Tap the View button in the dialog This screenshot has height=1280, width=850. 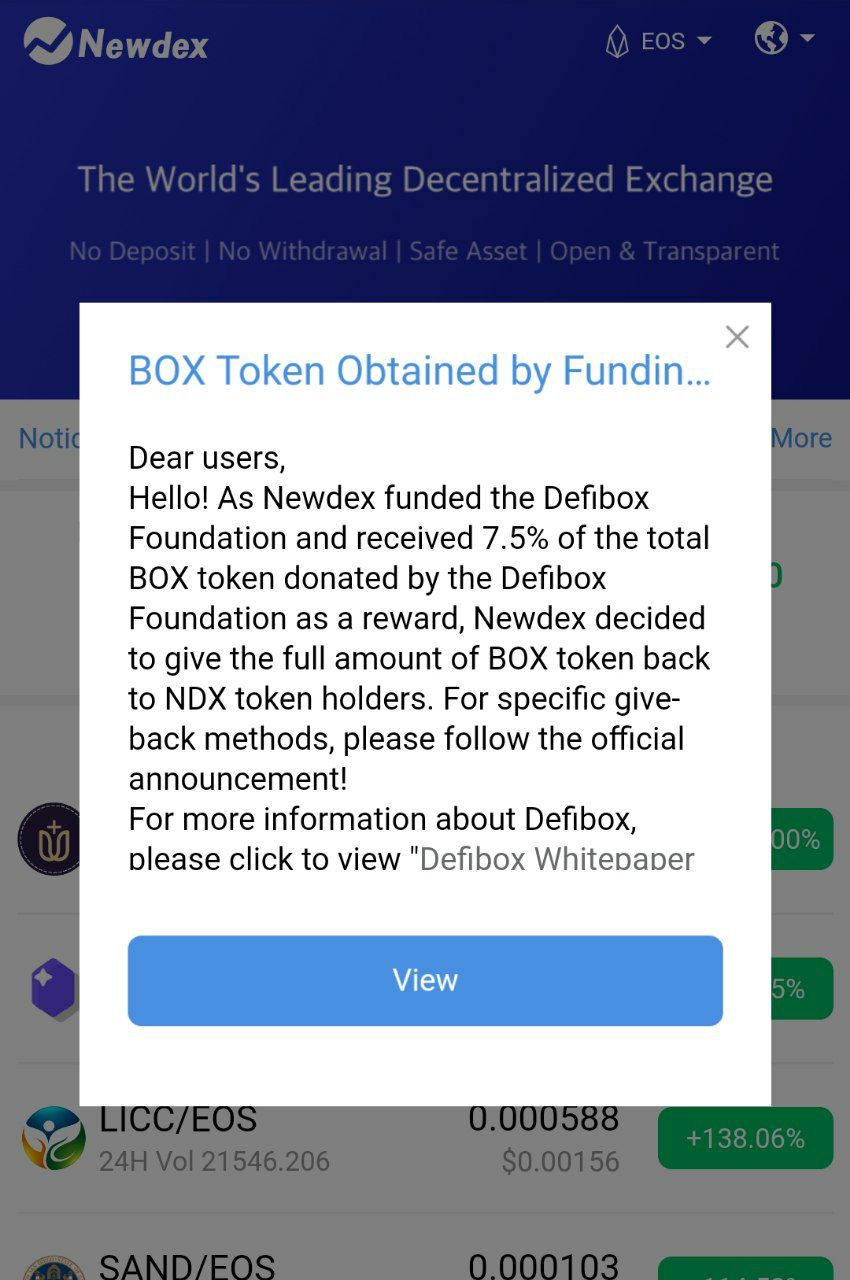[x=425, y=980]
